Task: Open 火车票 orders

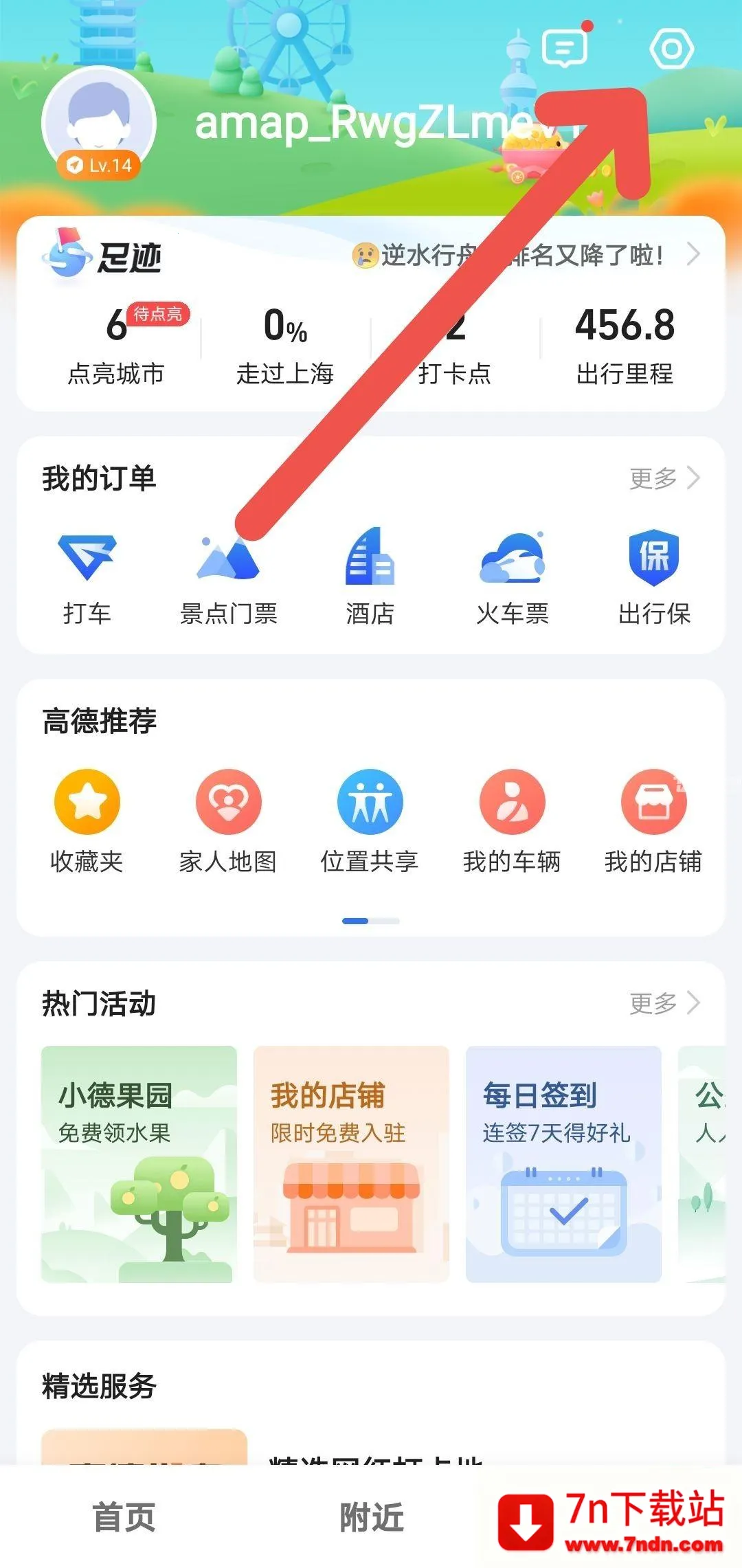Action: coord(512,577)
